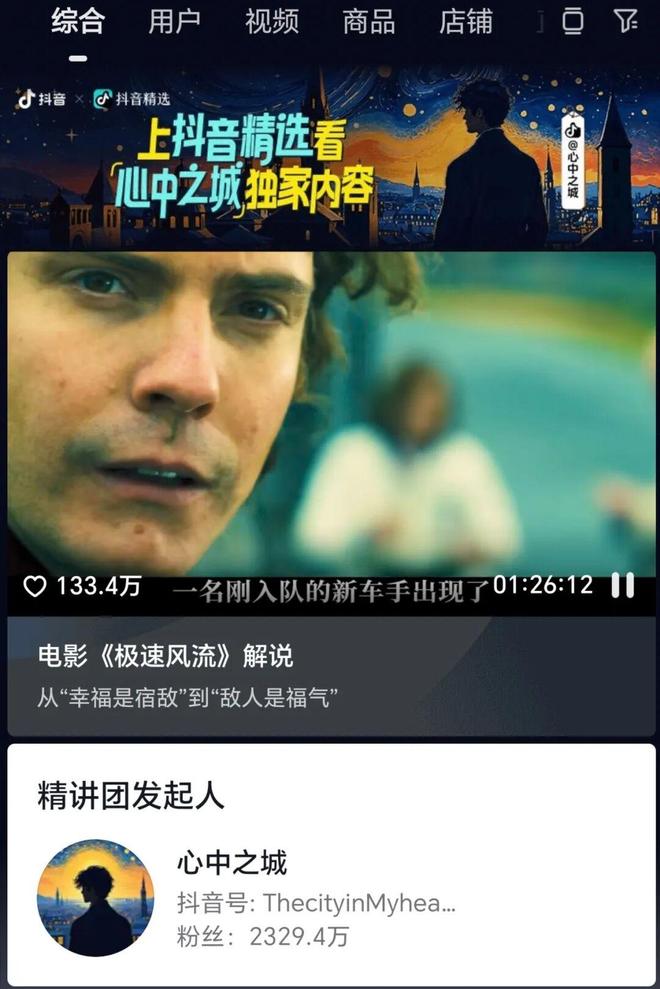This screenshot has height=989, width=660.
Task: Open the search filter funnel icon
Action: (x=627, y=22)
